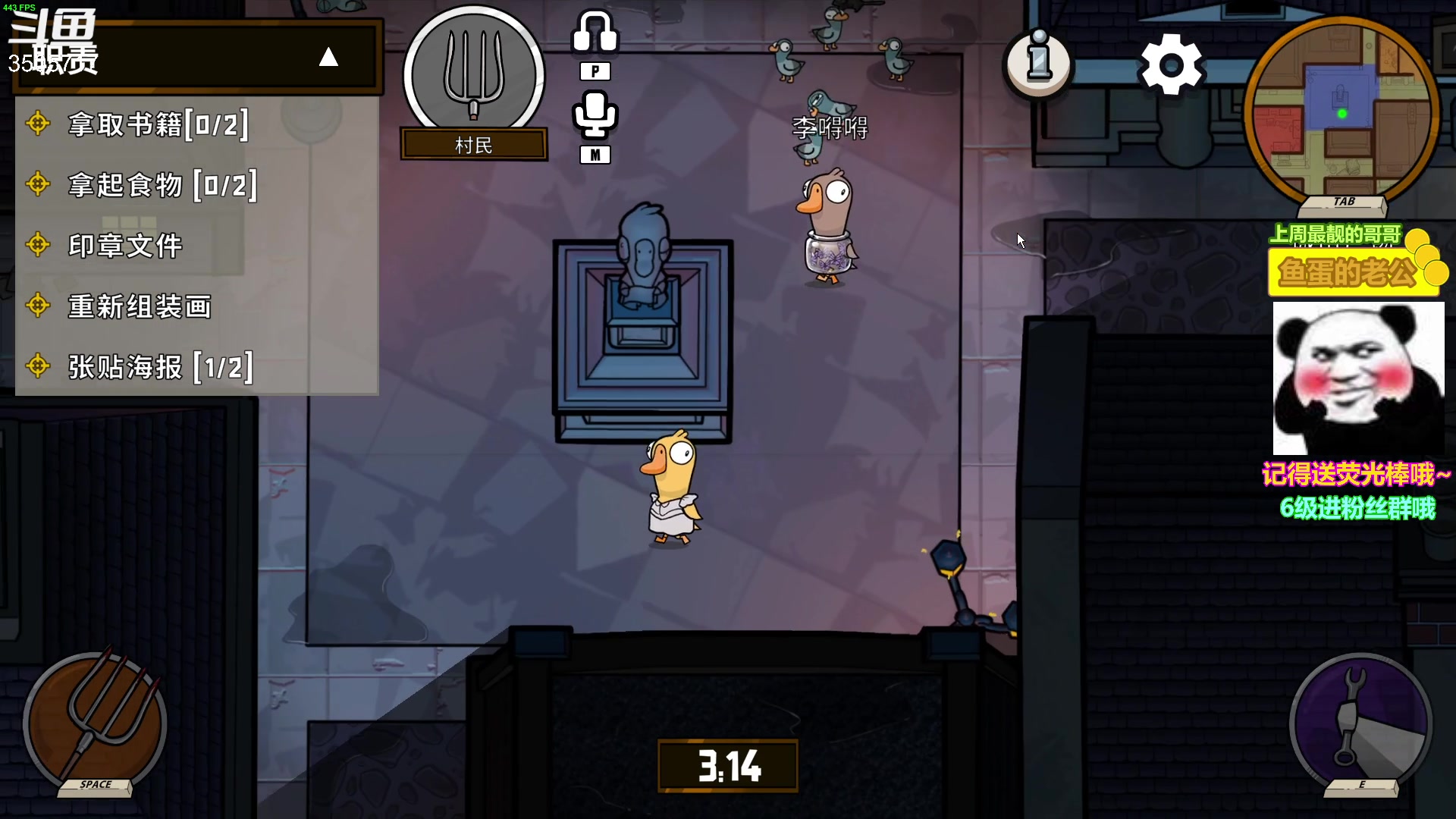This screenshot has height=819, width=1456.
Task: Tap the pitchfork SPACE action button
Action: click(x=95, y=722)
